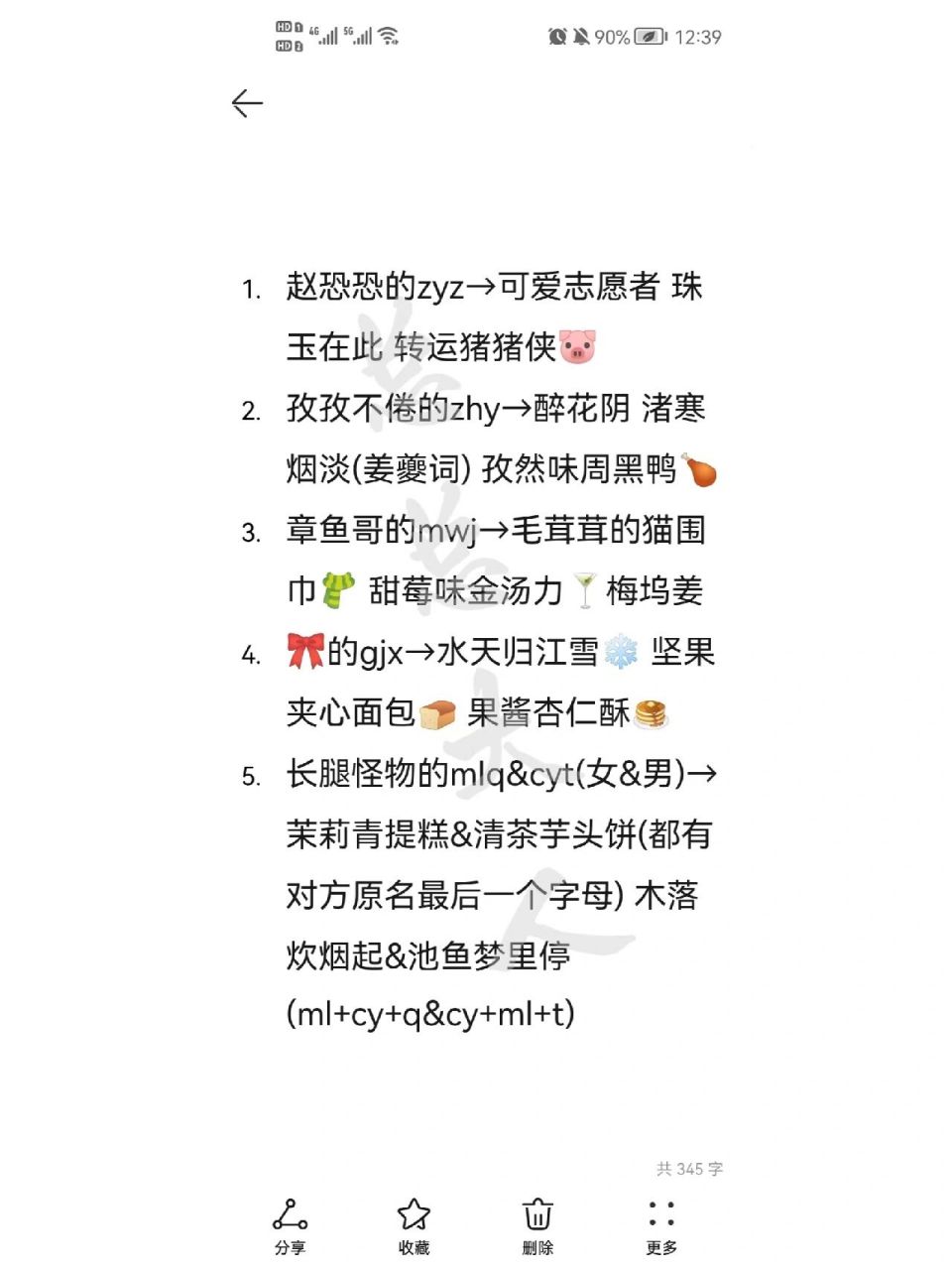The height and width of the screenshot is (1270, 952).
Task: Open more options via 更多
Action: 660,1248
